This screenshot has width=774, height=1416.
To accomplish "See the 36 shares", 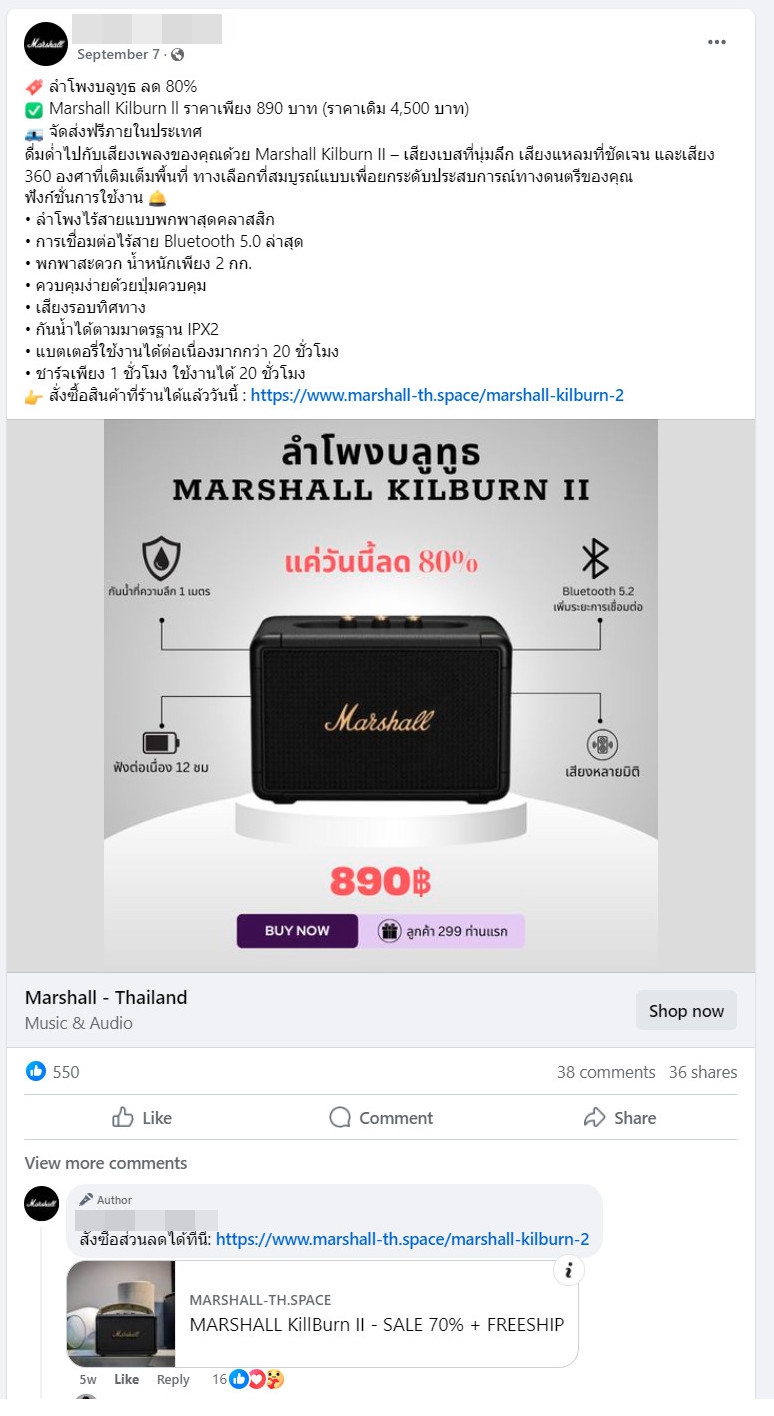I will pyautogui.click(x=703, y=1072).
